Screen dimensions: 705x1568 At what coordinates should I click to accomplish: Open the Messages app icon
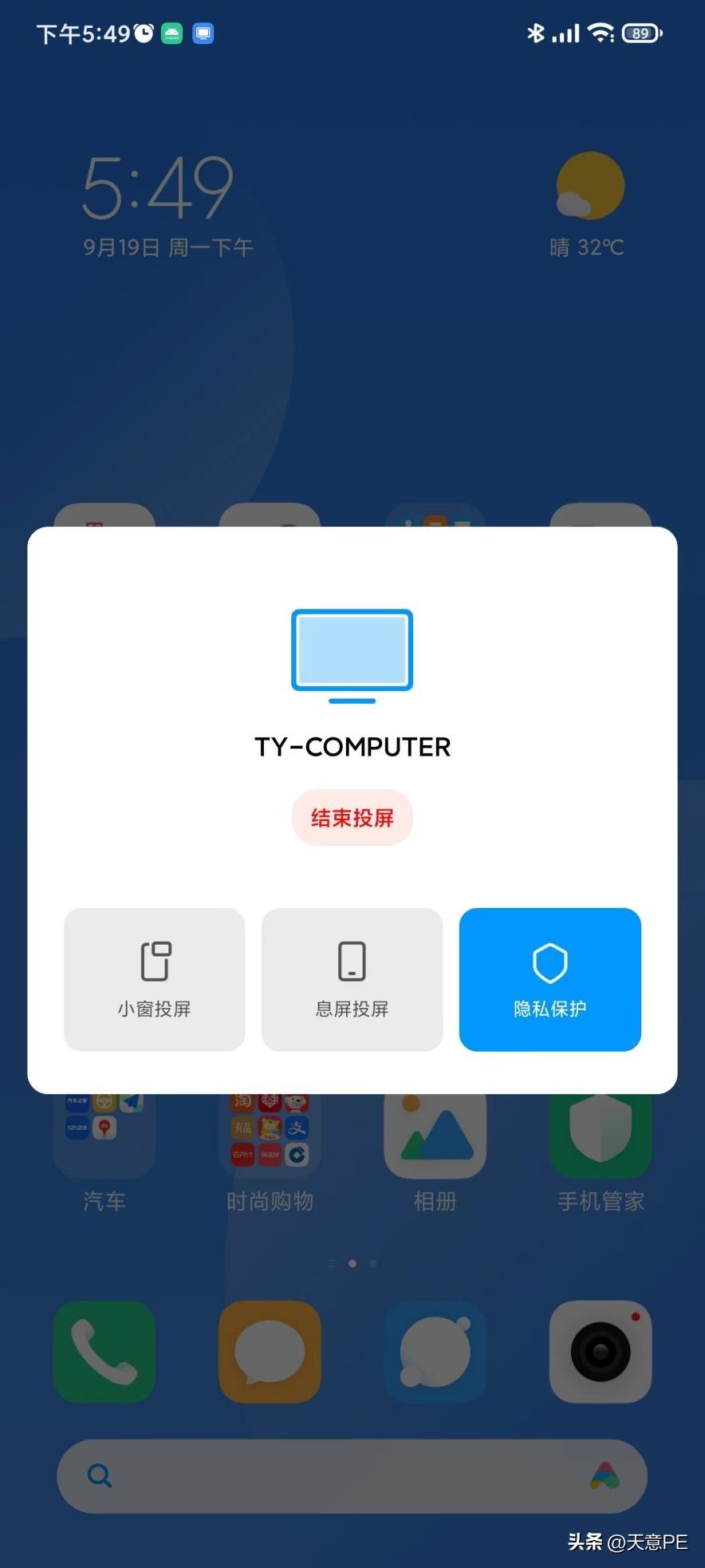tap(270, 1351)
